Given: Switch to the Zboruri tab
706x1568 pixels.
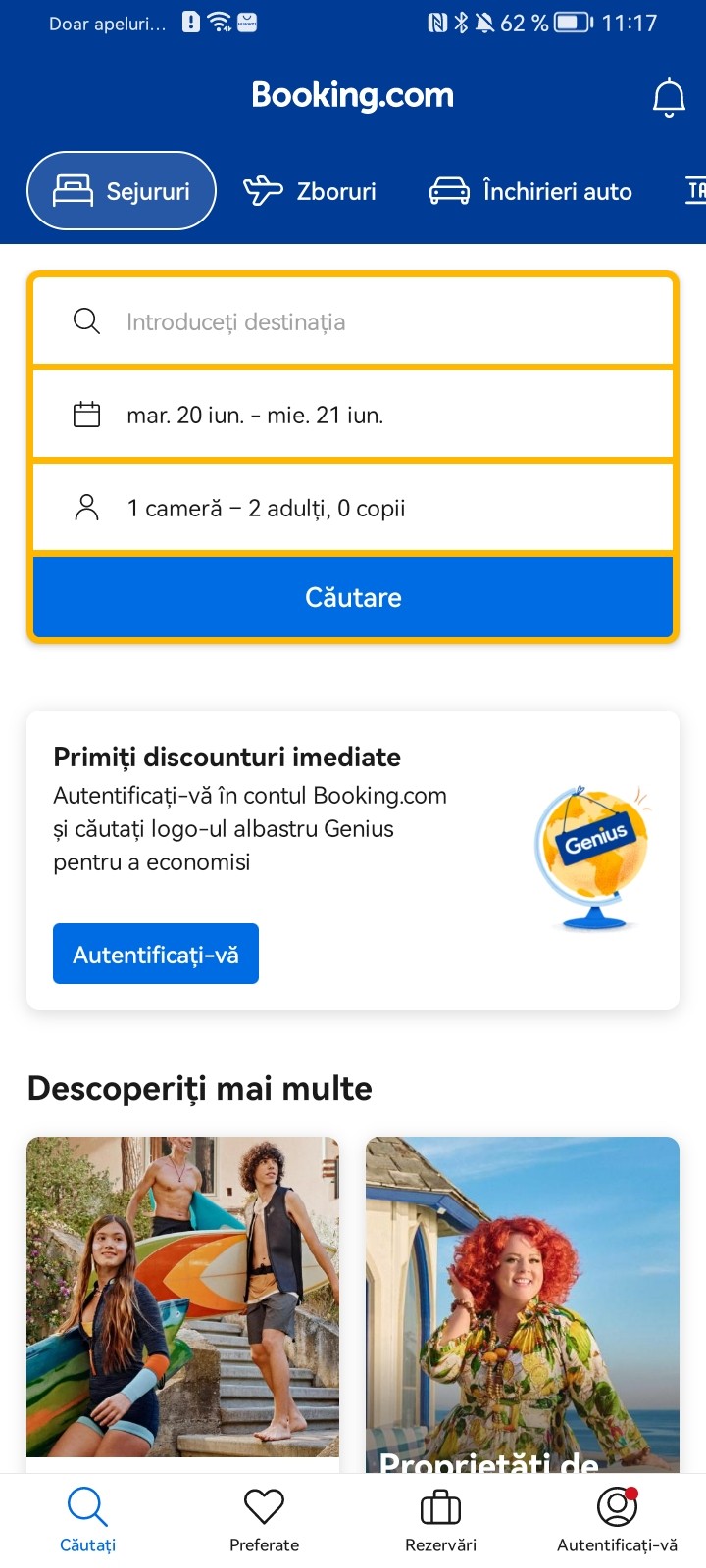Looking at the screenshot, I should coord(310,191).
